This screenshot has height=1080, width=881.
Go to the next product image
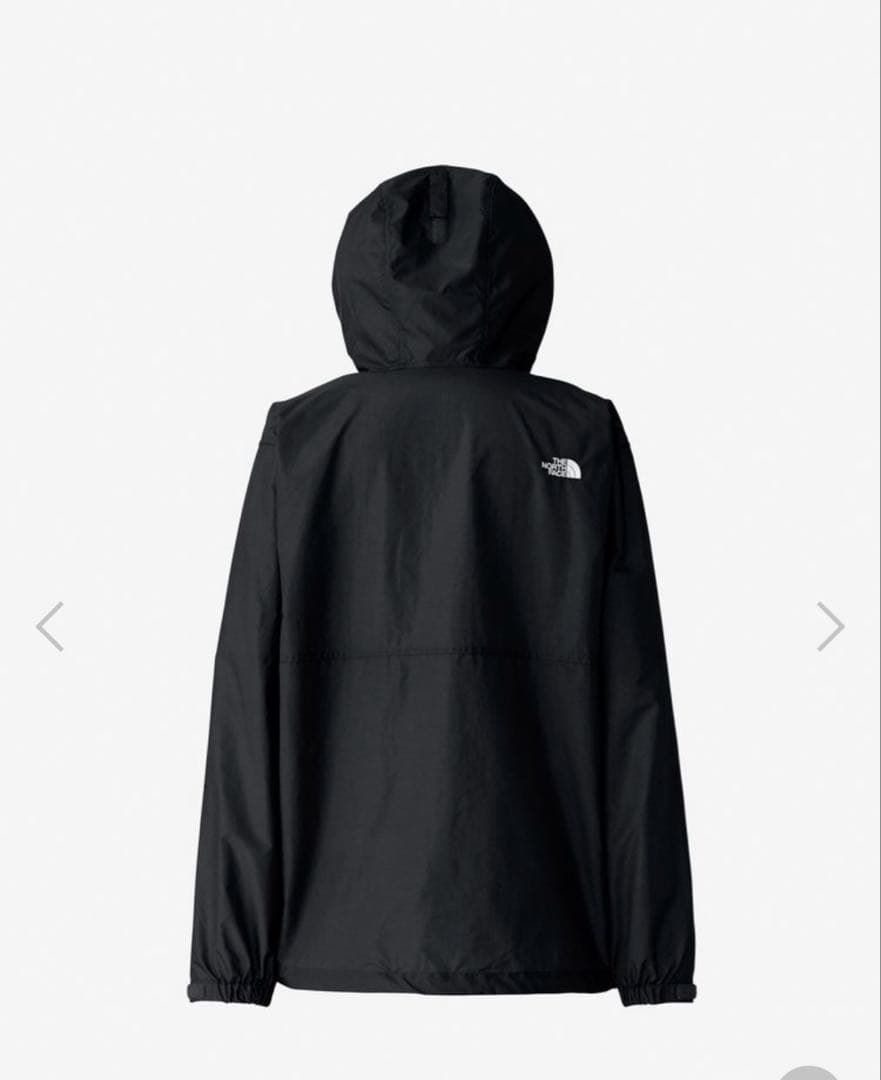click(x=831, y=626)
